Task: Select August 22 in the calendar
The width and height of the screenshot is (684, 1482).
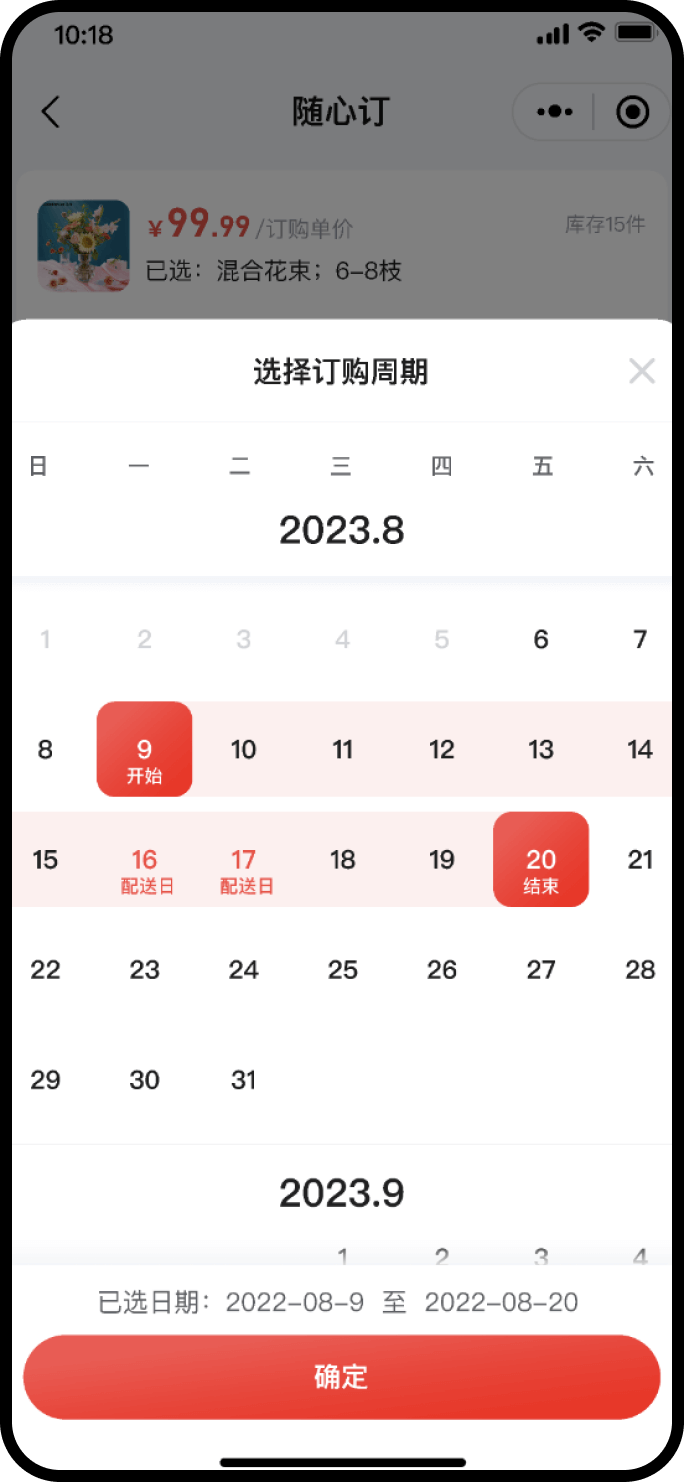Action: click(45, 970)
